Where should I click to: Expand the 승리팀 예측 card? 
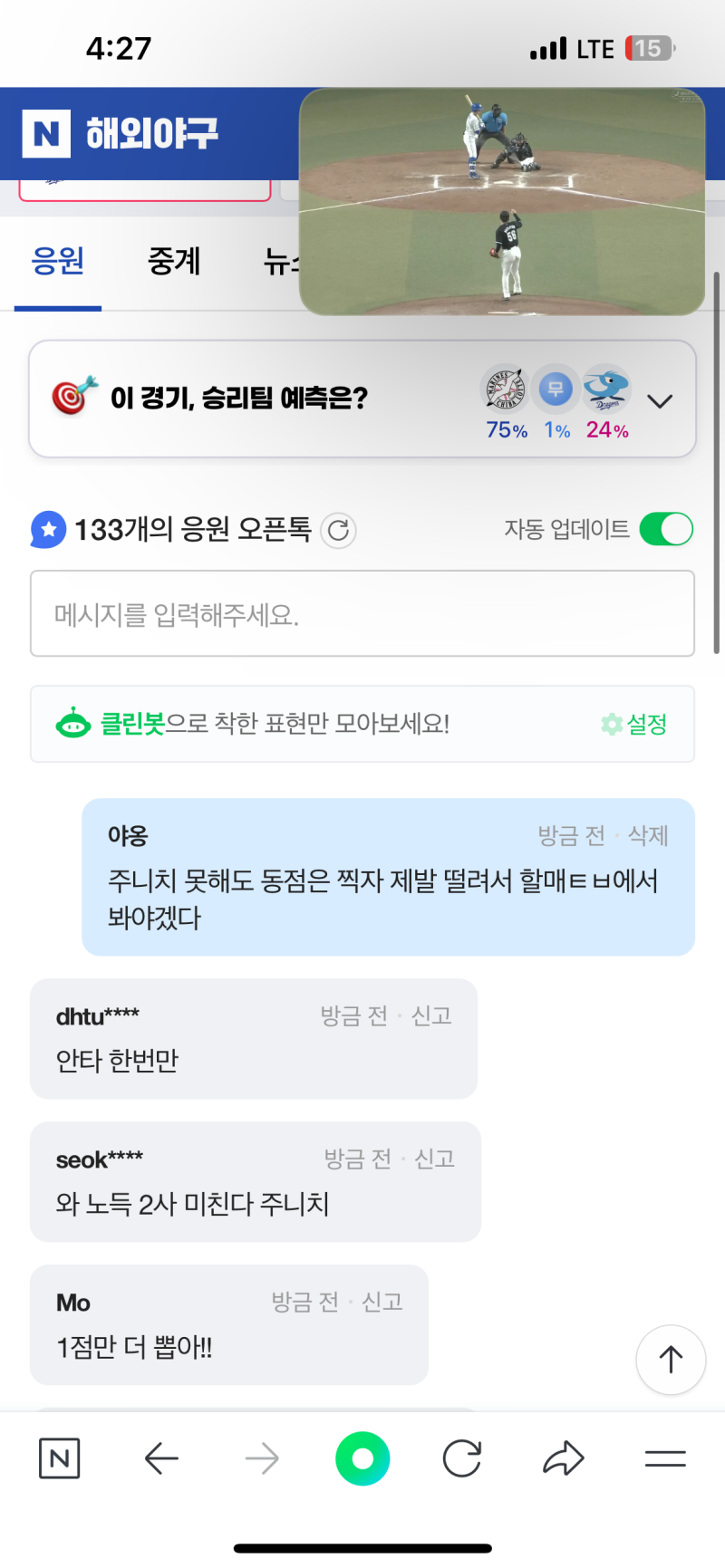[x=660, y=401]
